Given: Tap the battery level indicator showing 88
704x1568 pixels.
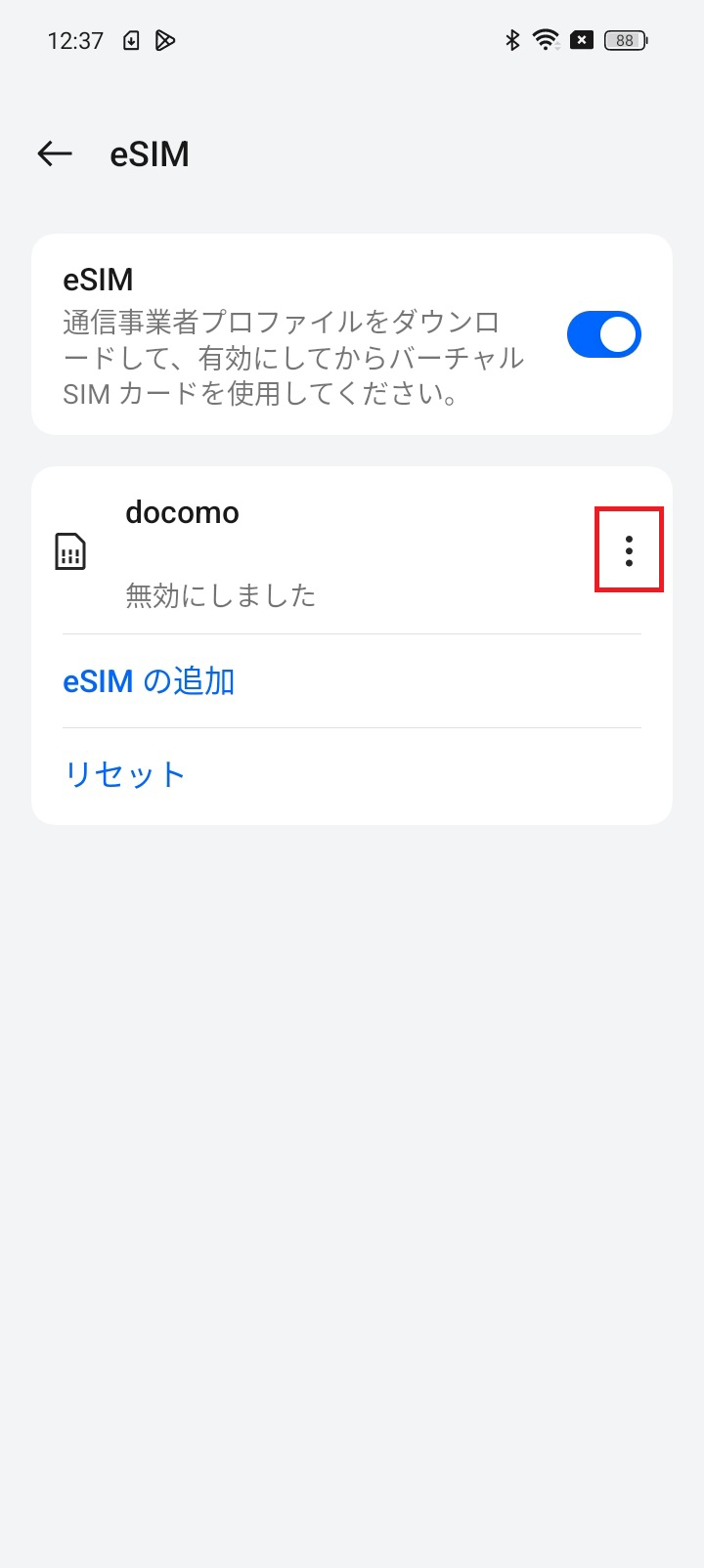Looking at the screenshot, I should pos(623,40).
